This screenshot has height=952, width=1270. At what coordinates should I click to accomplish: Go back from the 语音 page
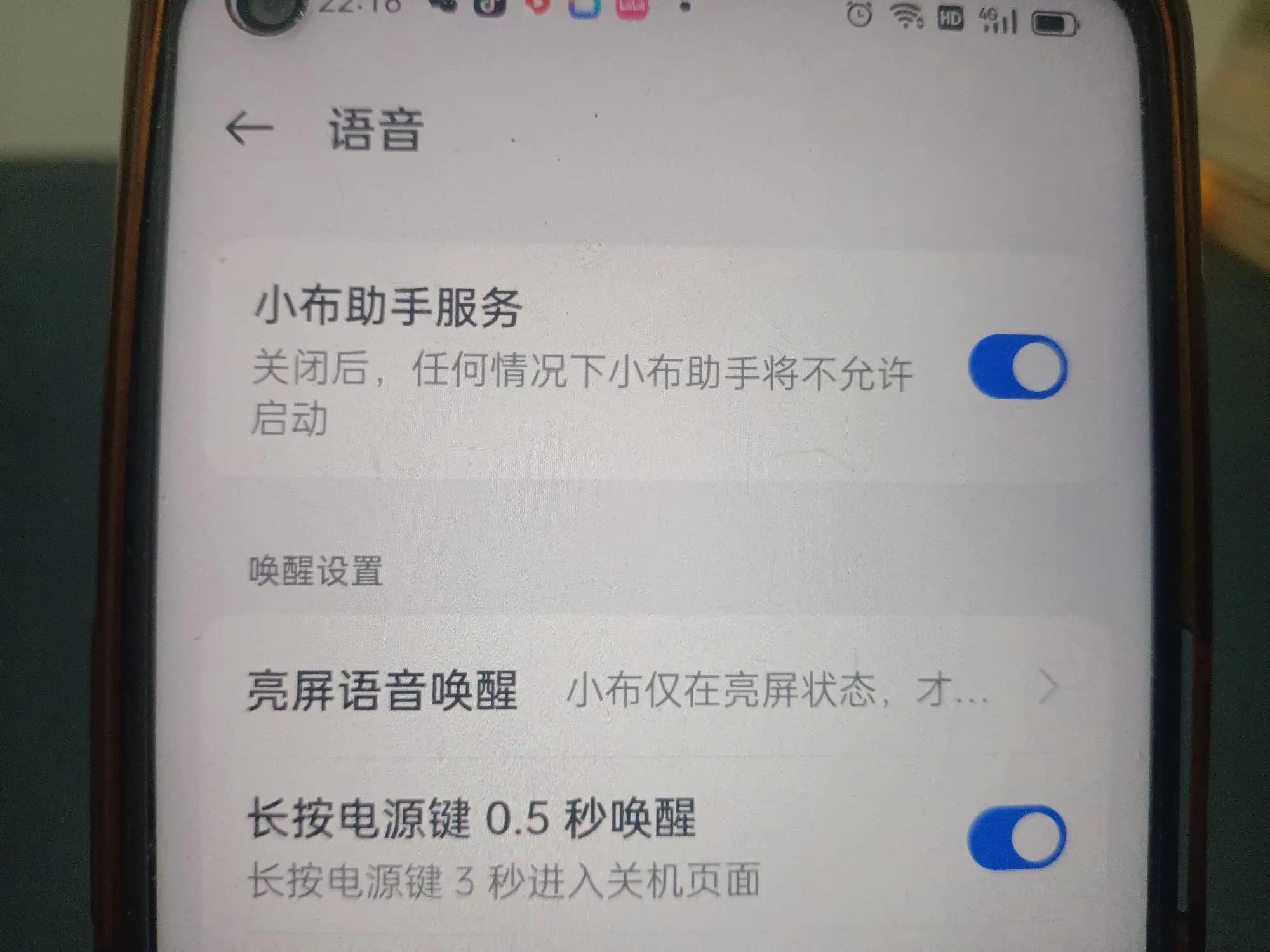pos(250,129)
